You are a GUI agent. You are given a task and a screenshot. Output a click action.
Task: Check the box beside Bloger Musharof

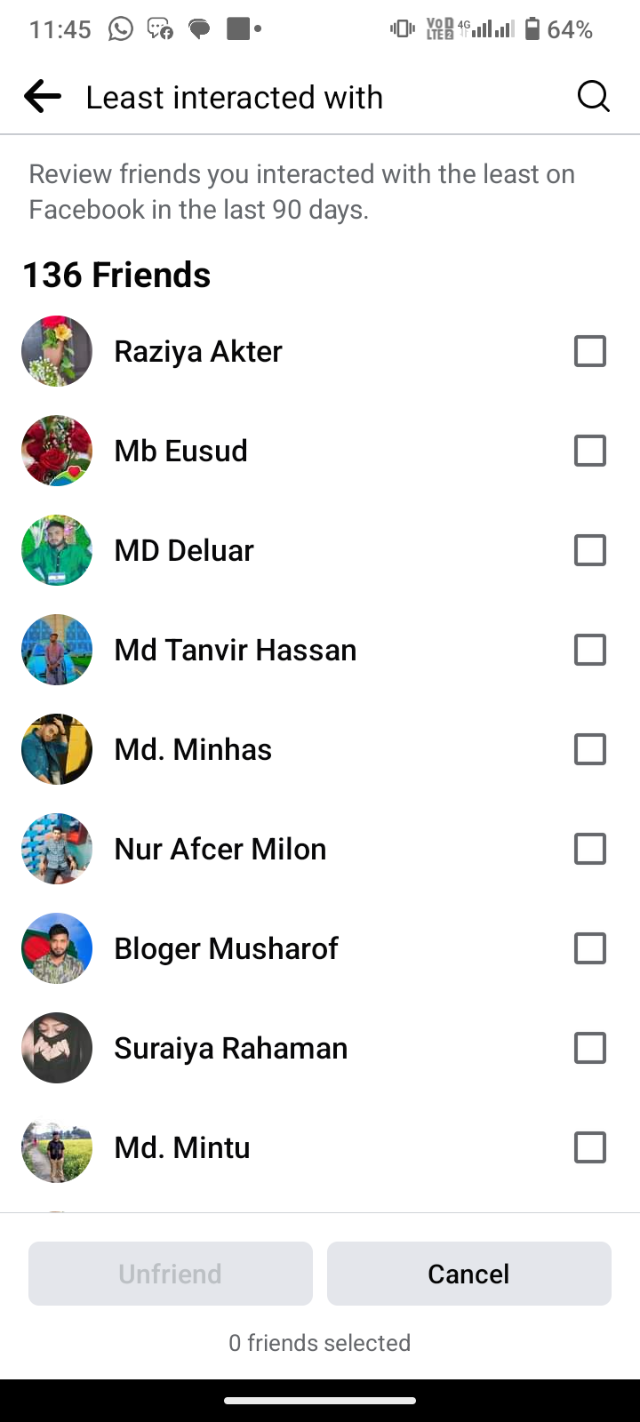click(x=590, y=948)
